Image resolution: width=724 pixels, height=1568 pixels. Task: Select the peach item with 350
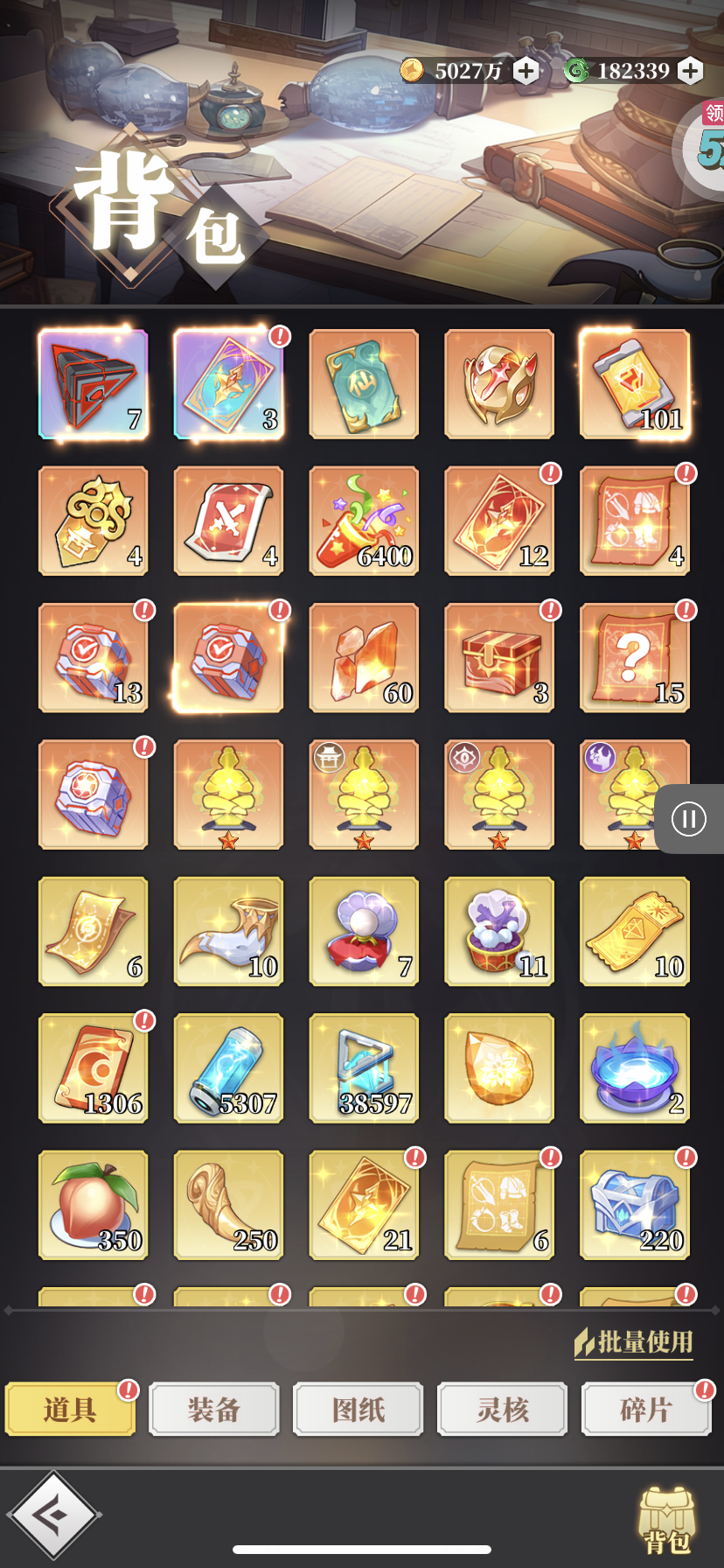(94, 1205)
